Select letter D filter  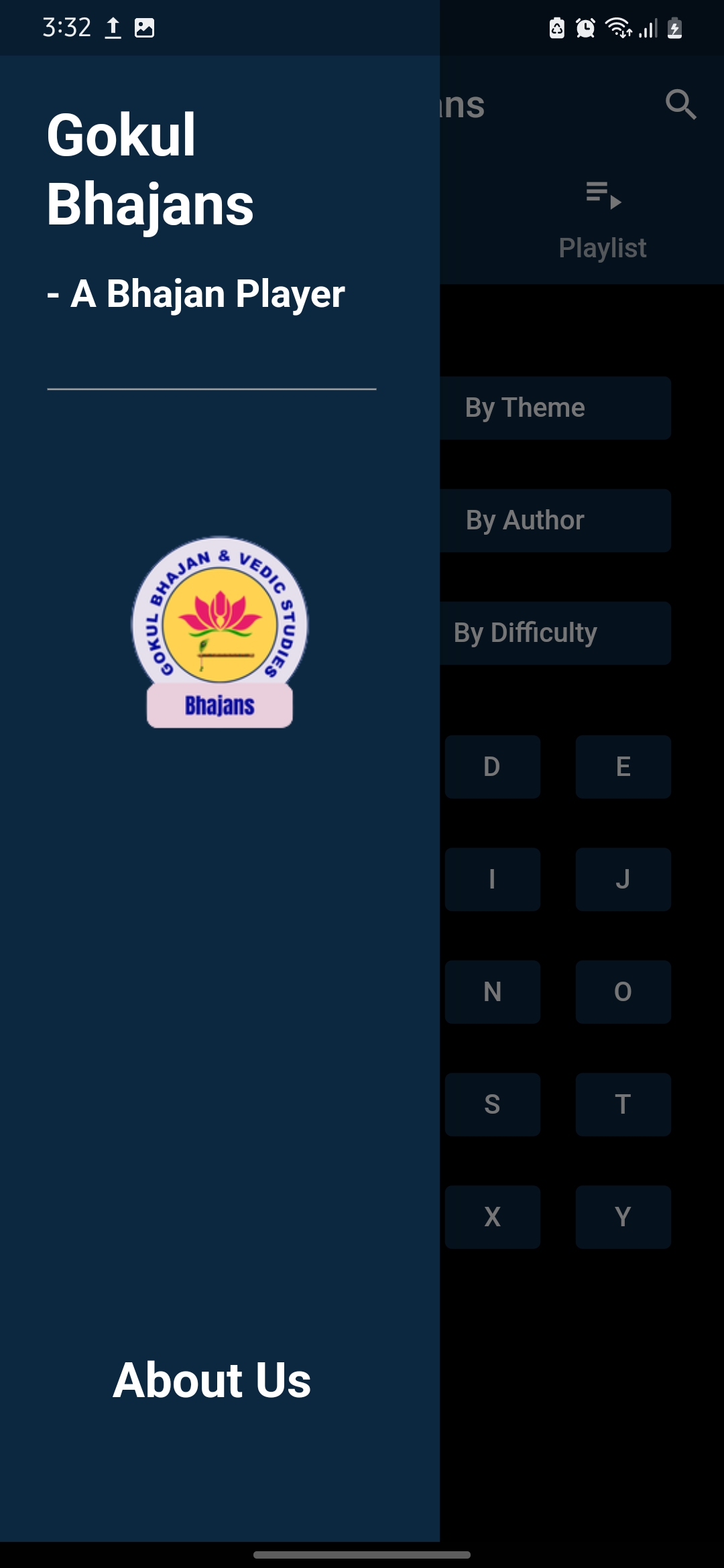coord(492,767)
